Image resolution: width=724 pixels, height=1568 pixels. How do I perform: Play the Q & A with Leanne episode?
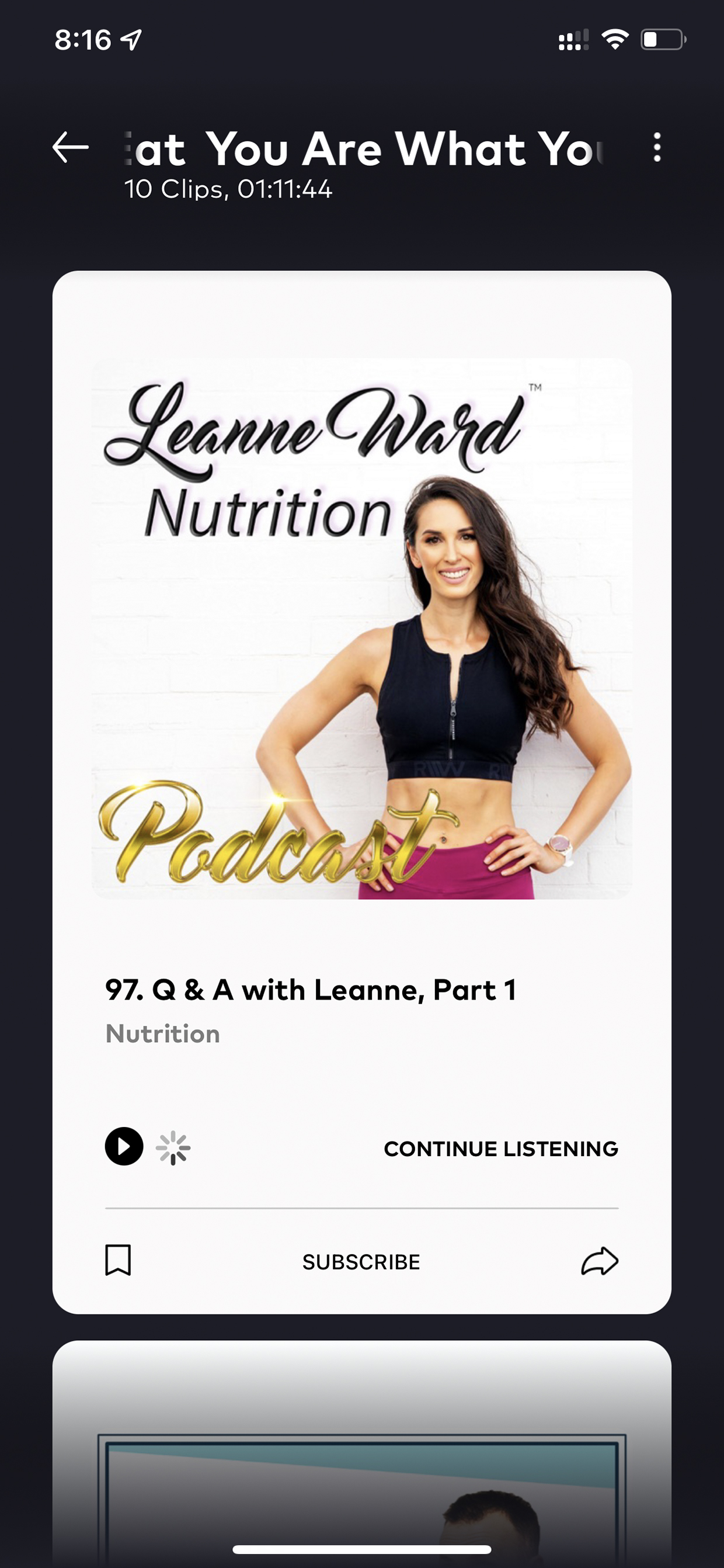(124, 1147)
